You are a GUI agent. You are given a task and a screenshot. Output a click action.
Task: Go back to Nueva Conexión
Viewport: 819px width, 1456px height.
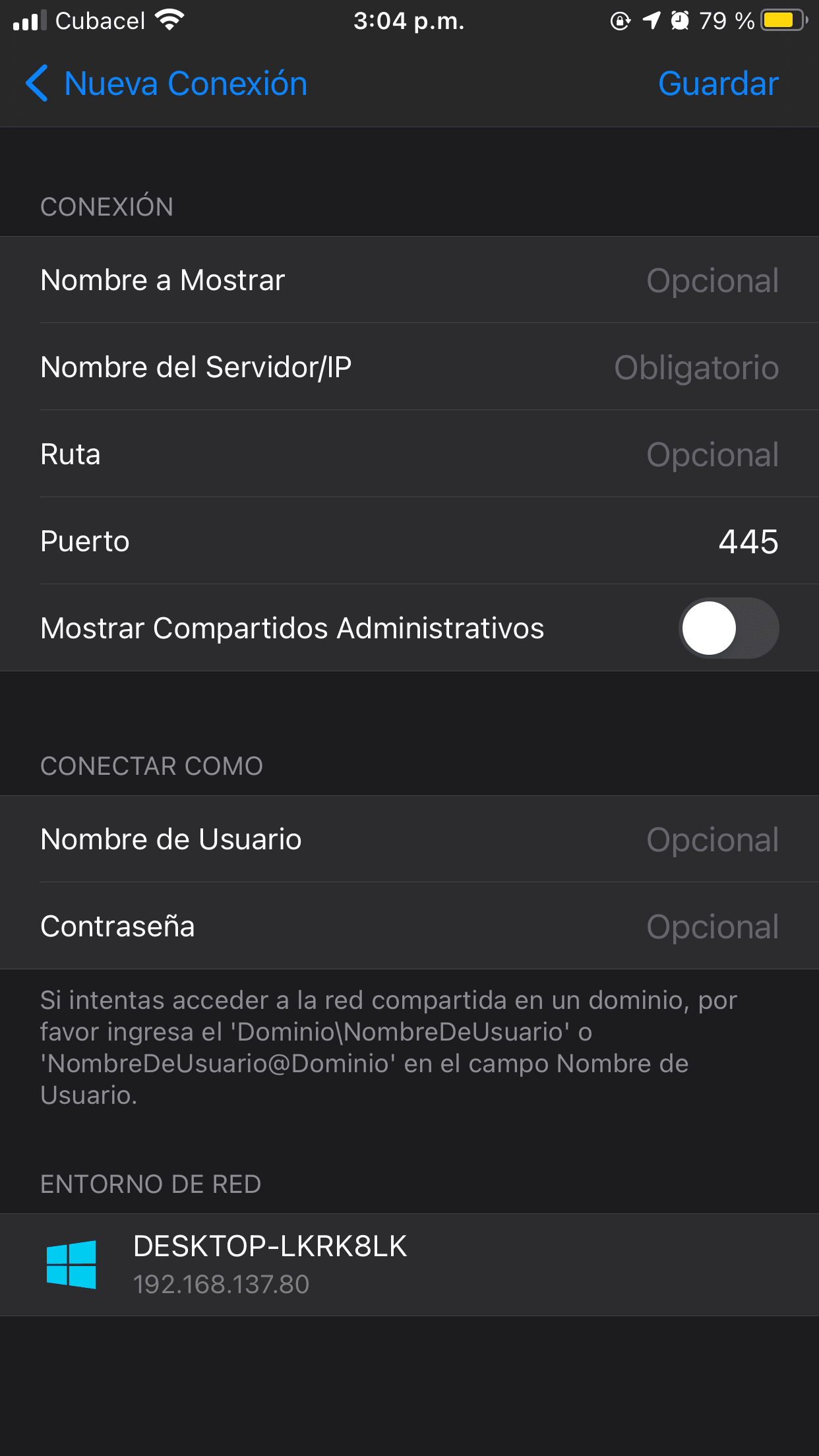point(166,84)
